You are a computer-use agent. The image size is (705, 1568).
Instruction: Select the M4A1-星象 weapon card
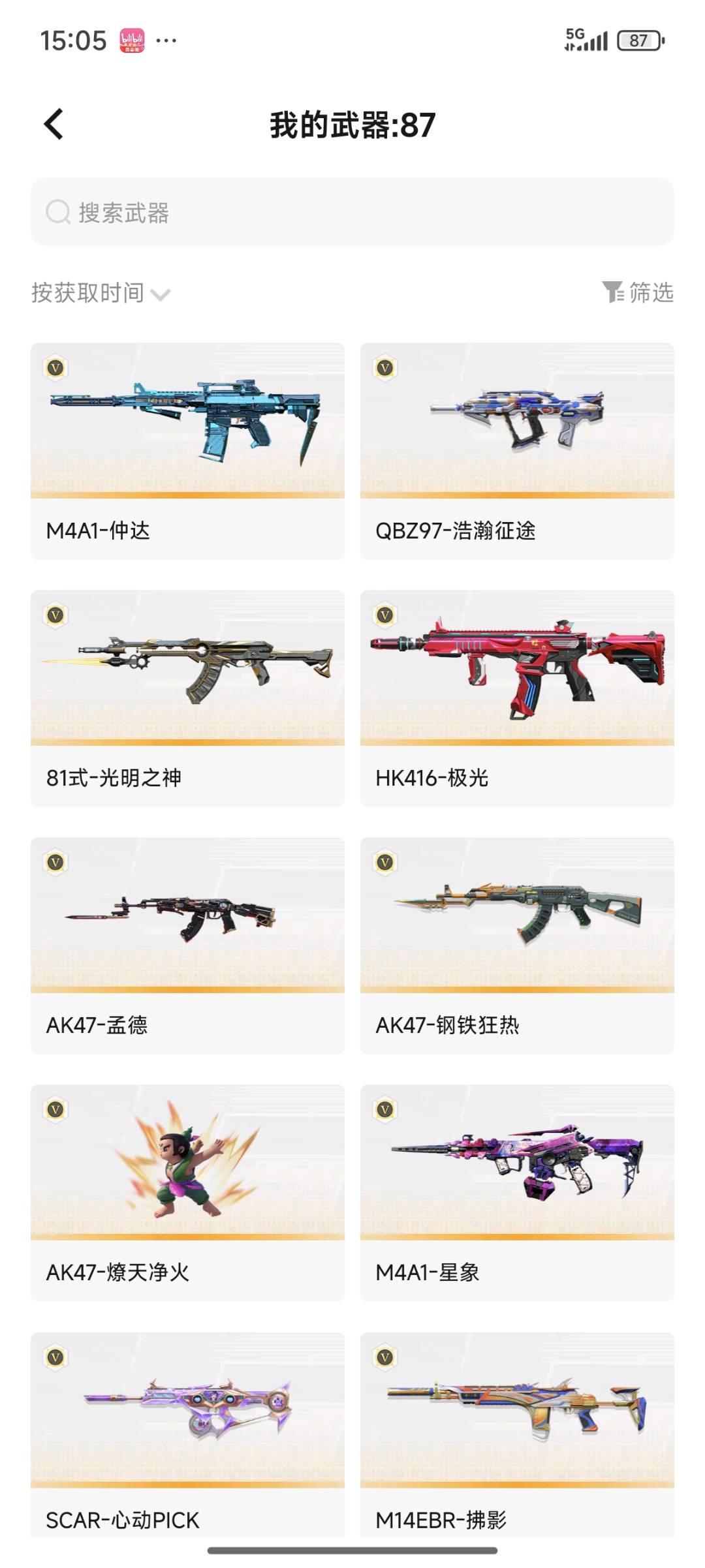pos(517,1192)
